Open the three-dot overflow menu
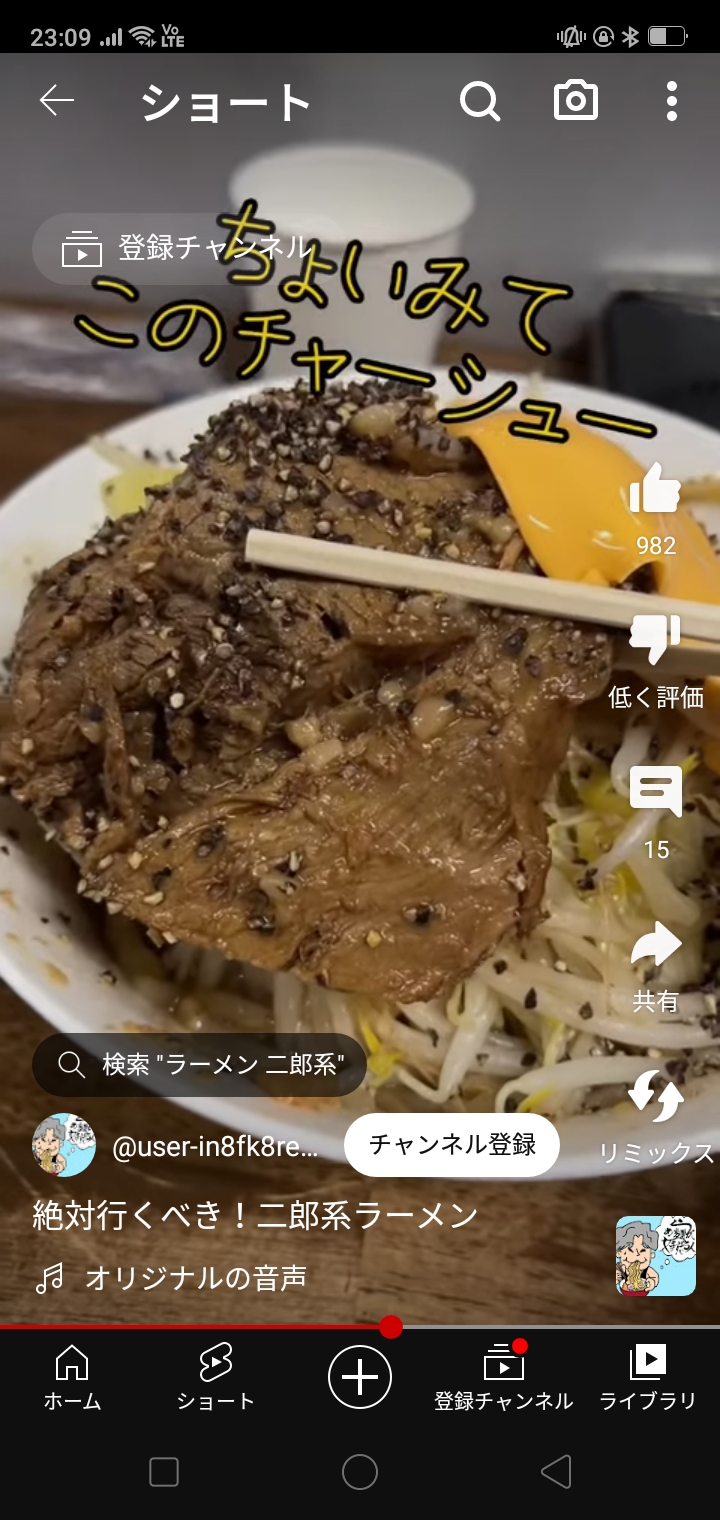 coord(671,101)
